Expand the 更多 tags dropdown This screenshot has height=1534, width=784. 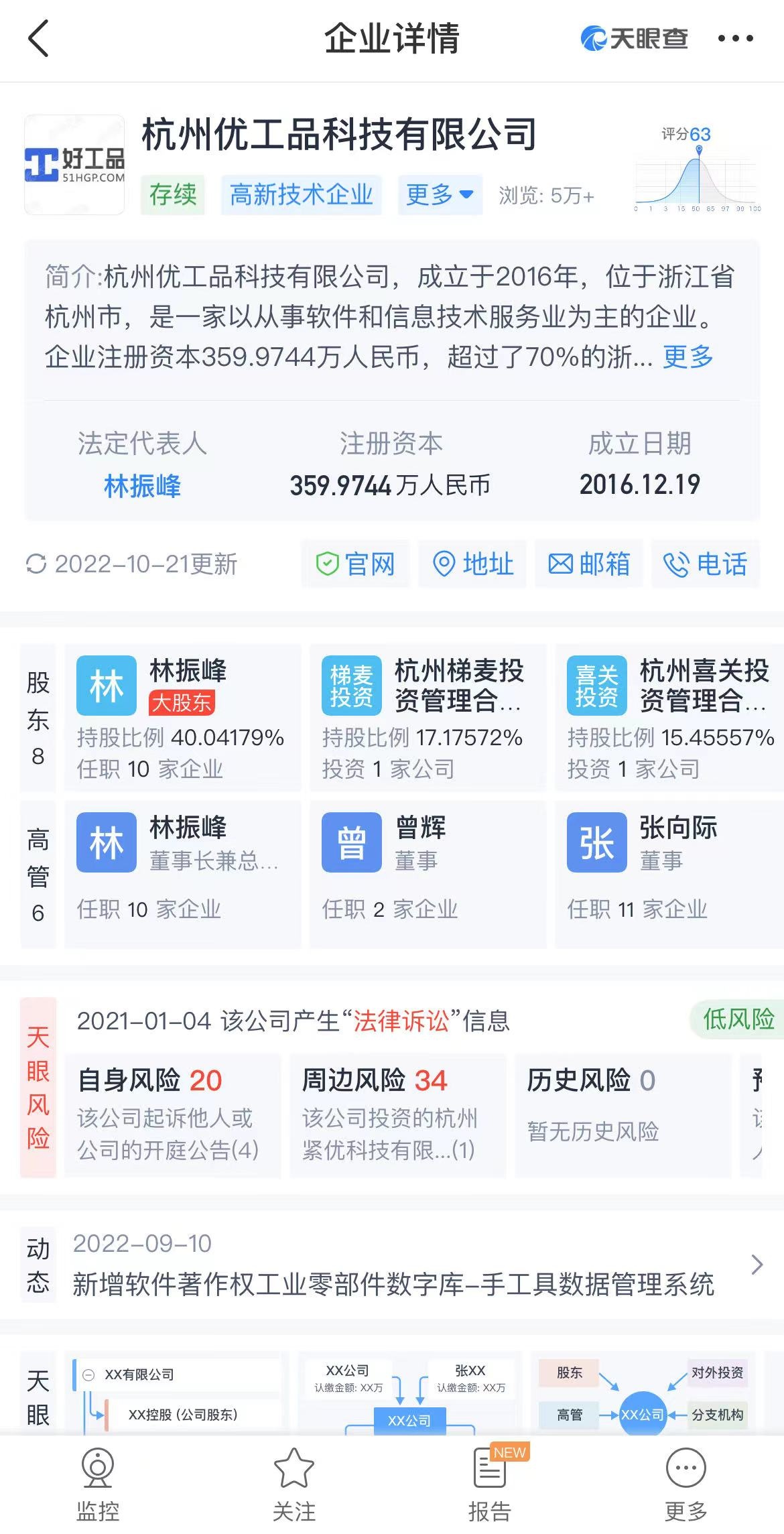tap(440, 195)
